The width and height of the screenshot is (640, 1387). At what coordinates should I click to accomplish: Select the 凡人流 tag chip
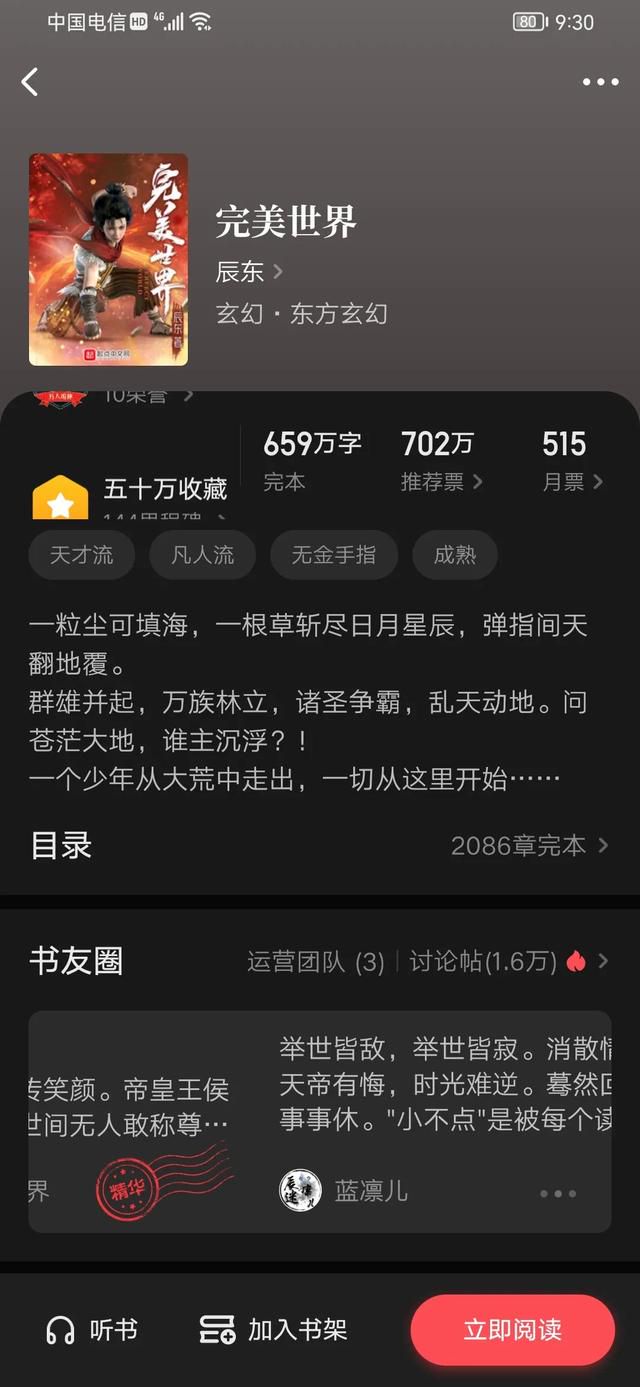point(203,555)
